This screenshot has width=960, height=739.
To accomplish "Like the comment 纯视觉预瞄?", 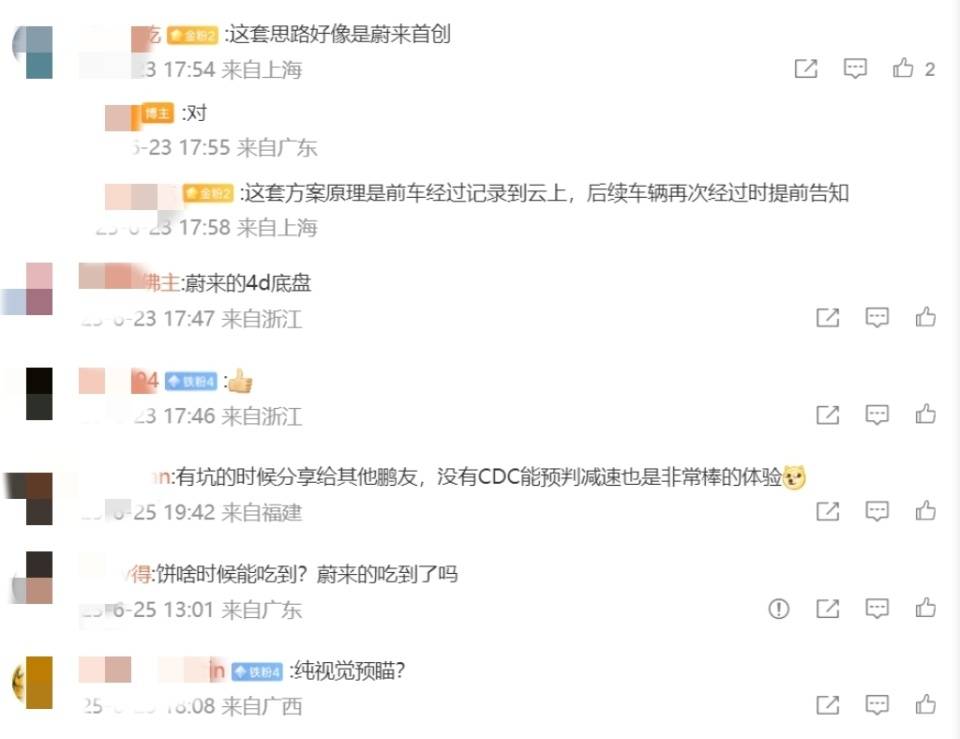I will 925,705.
